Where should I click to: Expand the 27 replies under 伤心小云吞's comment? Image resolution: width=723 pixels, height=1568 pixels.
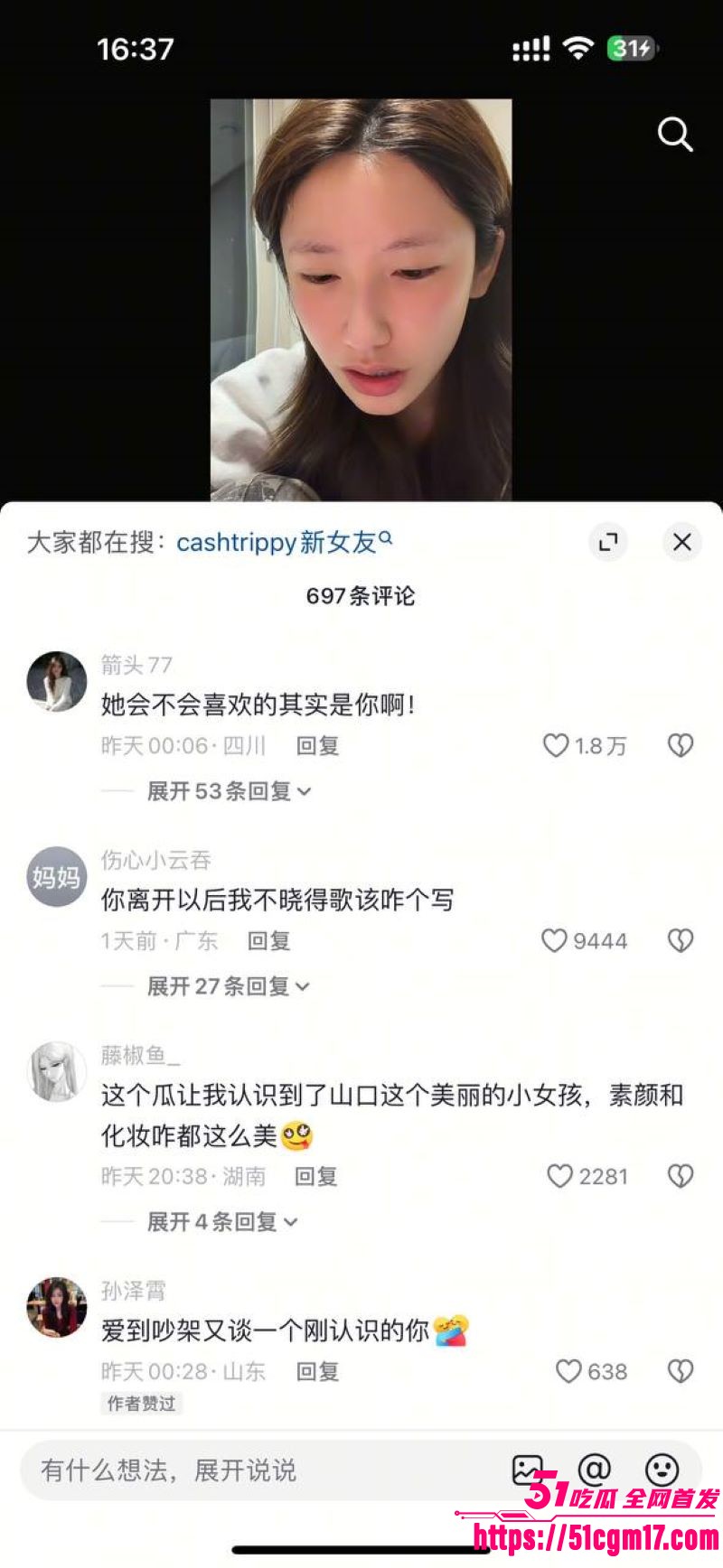[224, 987]
